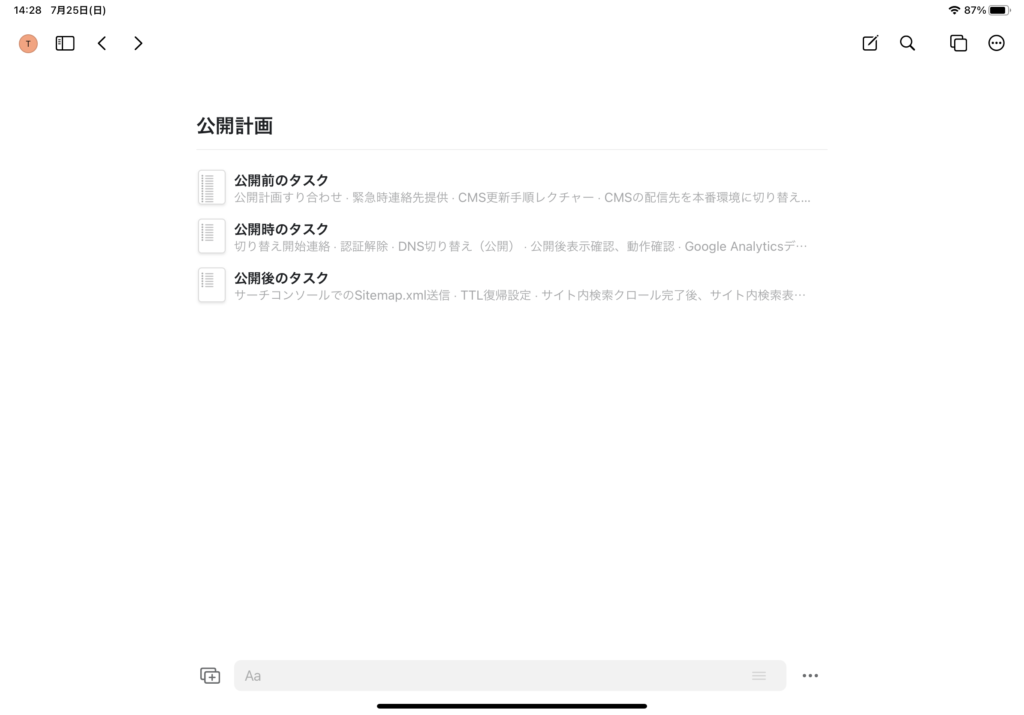Screen dimensions: 1024x715
Task: Toggle the sidebar panel
Action: pyautogui.click(x=65, y=43)
